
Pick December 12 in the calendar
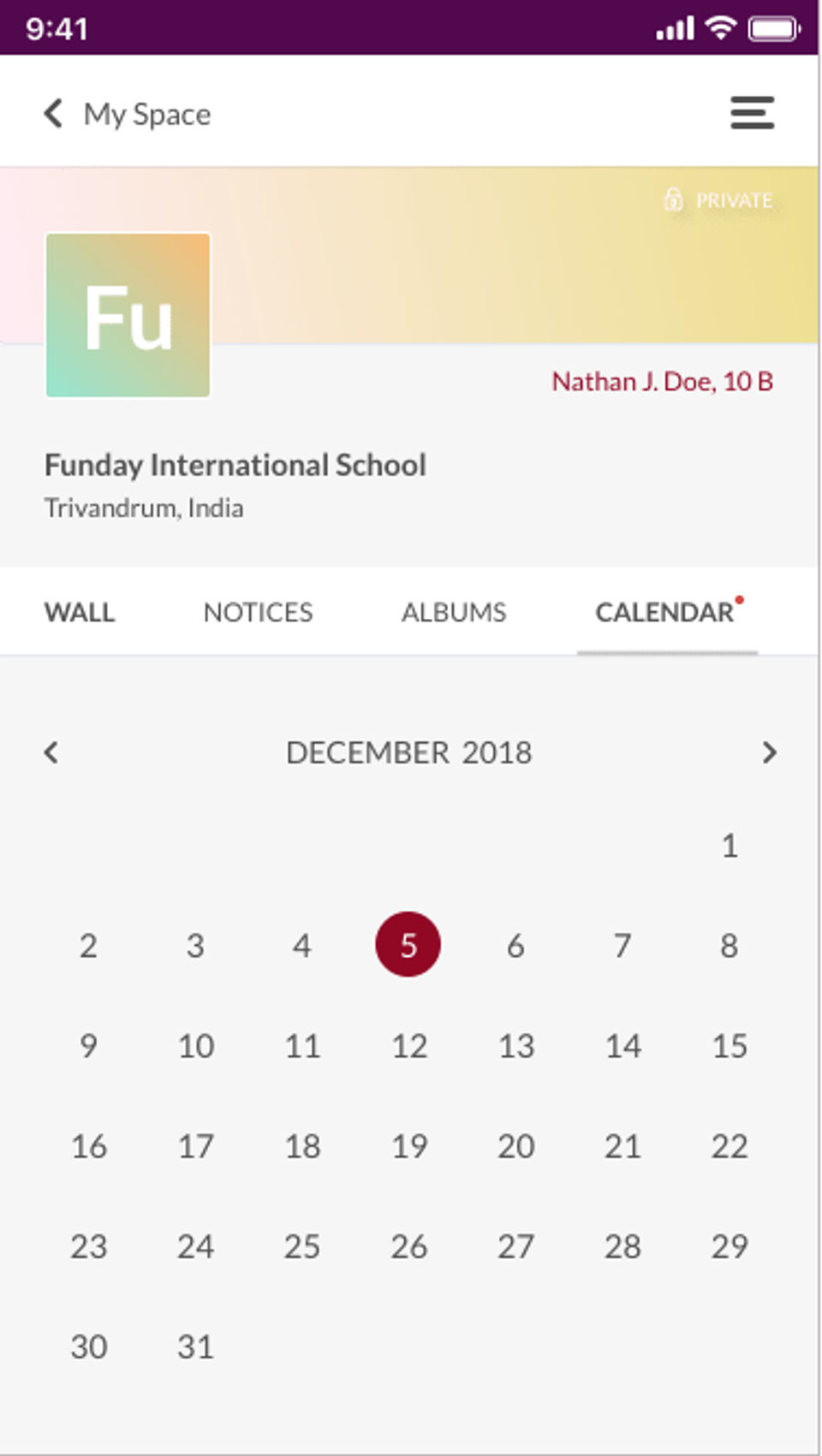pyautogui.click(x=408, y=1046)
